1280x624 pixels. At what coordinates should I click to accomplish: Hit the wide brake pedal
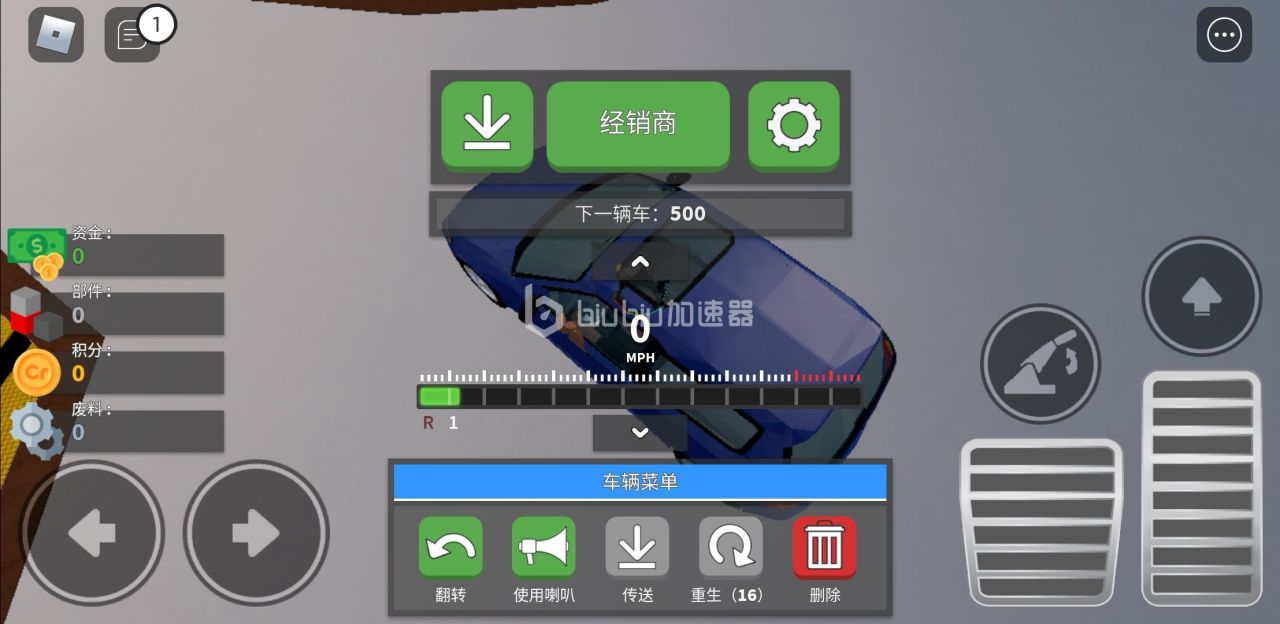click(1041, 522)
